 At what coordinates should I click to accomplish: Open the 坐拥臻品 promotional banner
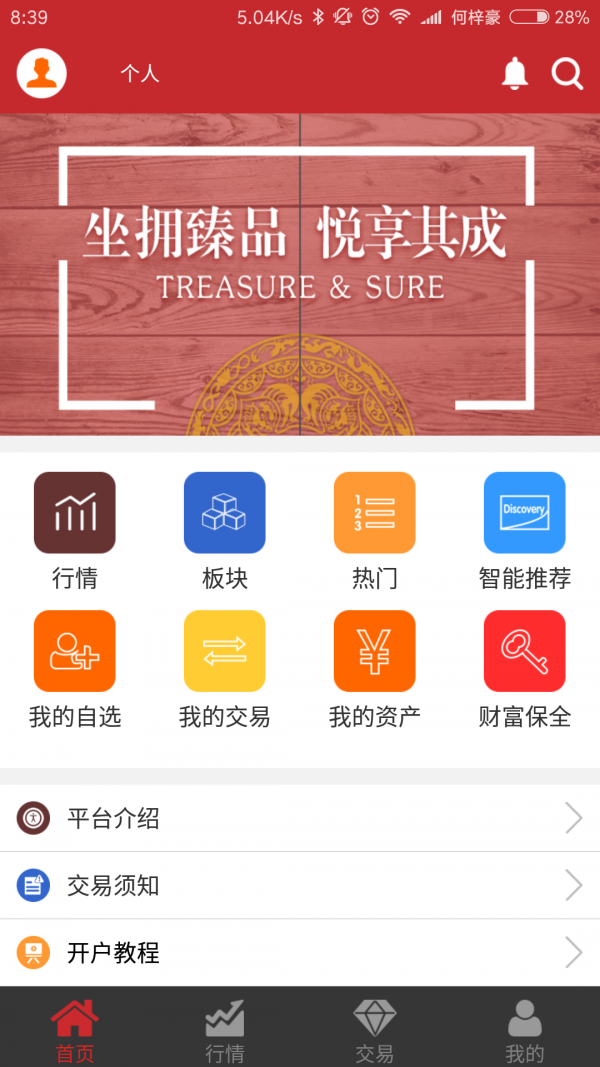click(300, 275)
